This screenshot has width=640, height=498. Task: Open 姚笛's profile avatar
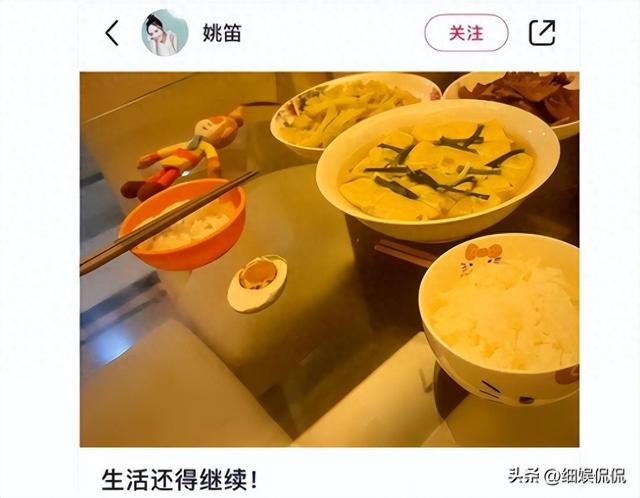165,33
